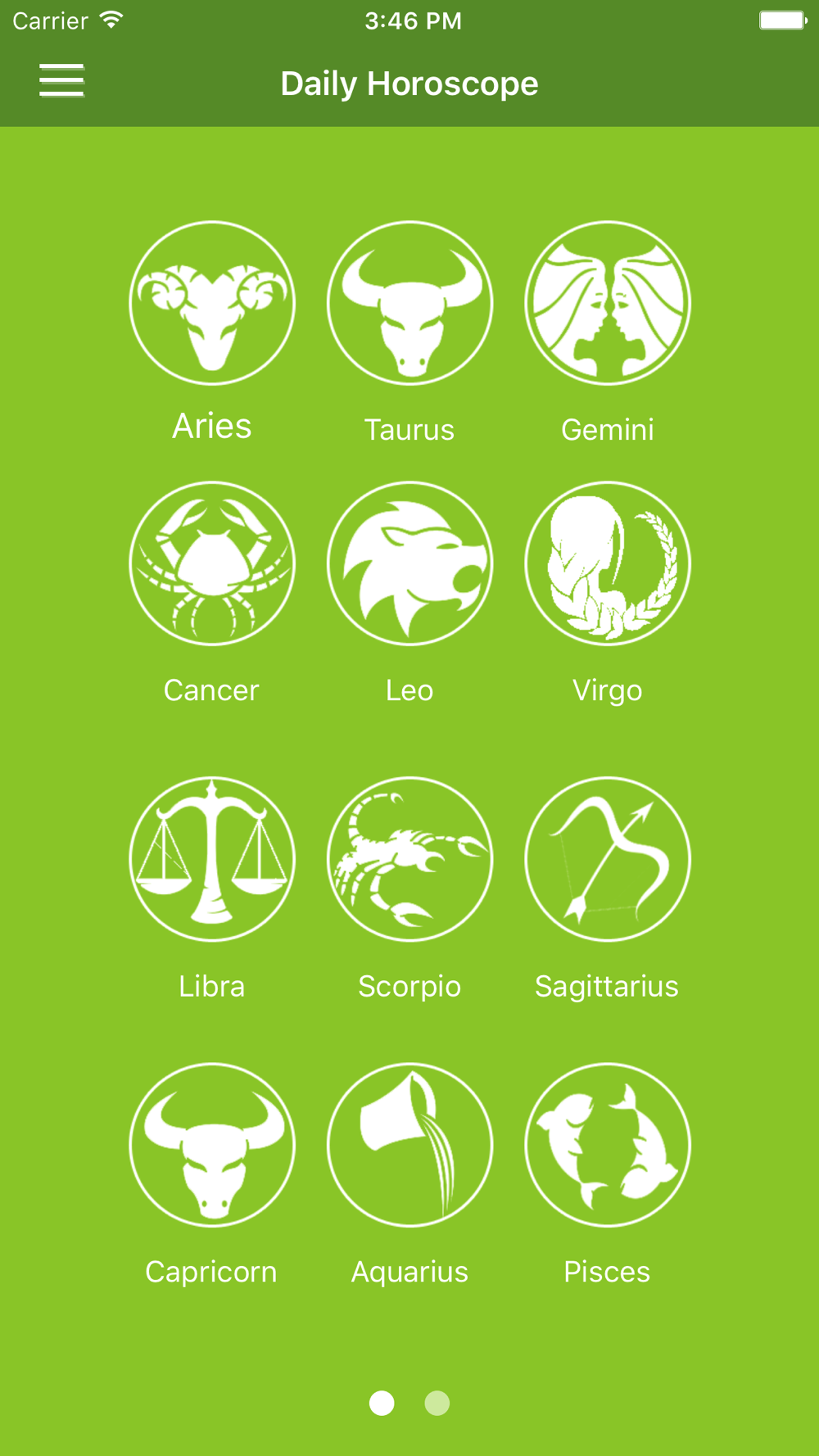The height and width of the screenshot is (1456, 819).
Task: Open Leo's horoscope
Action: pos(409,563)
